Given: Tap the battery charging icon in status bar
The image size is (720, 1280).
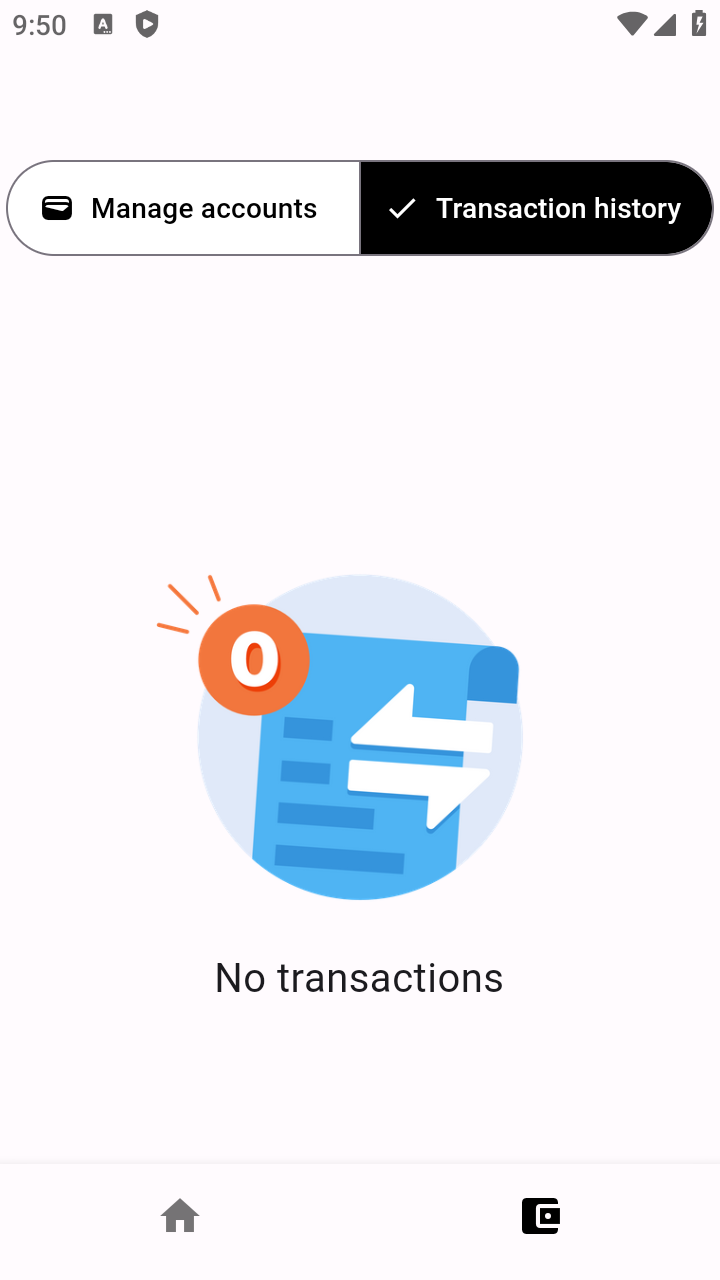Looking at the screenshot, I should (700, 24).
